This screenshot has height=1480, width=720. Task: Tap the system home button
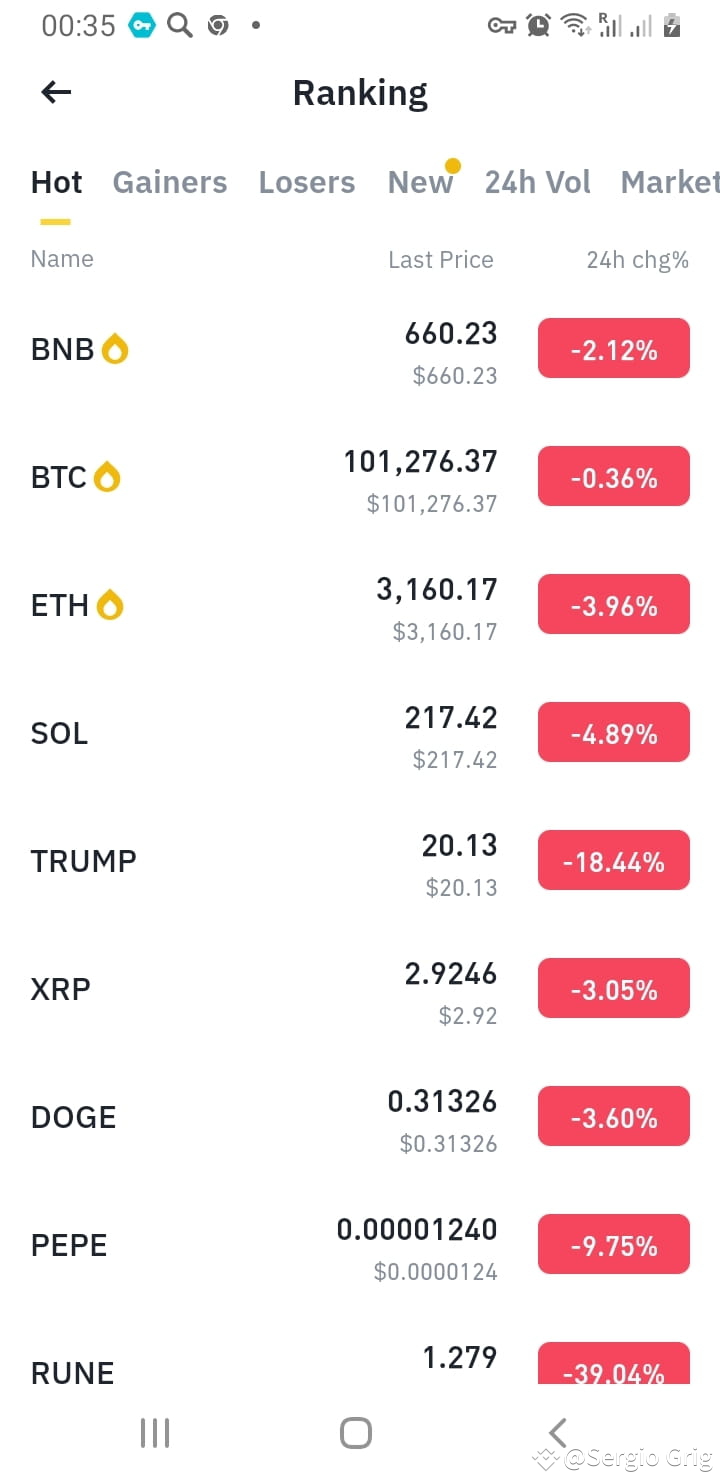pyautogui.click(x=356, y=1433)
